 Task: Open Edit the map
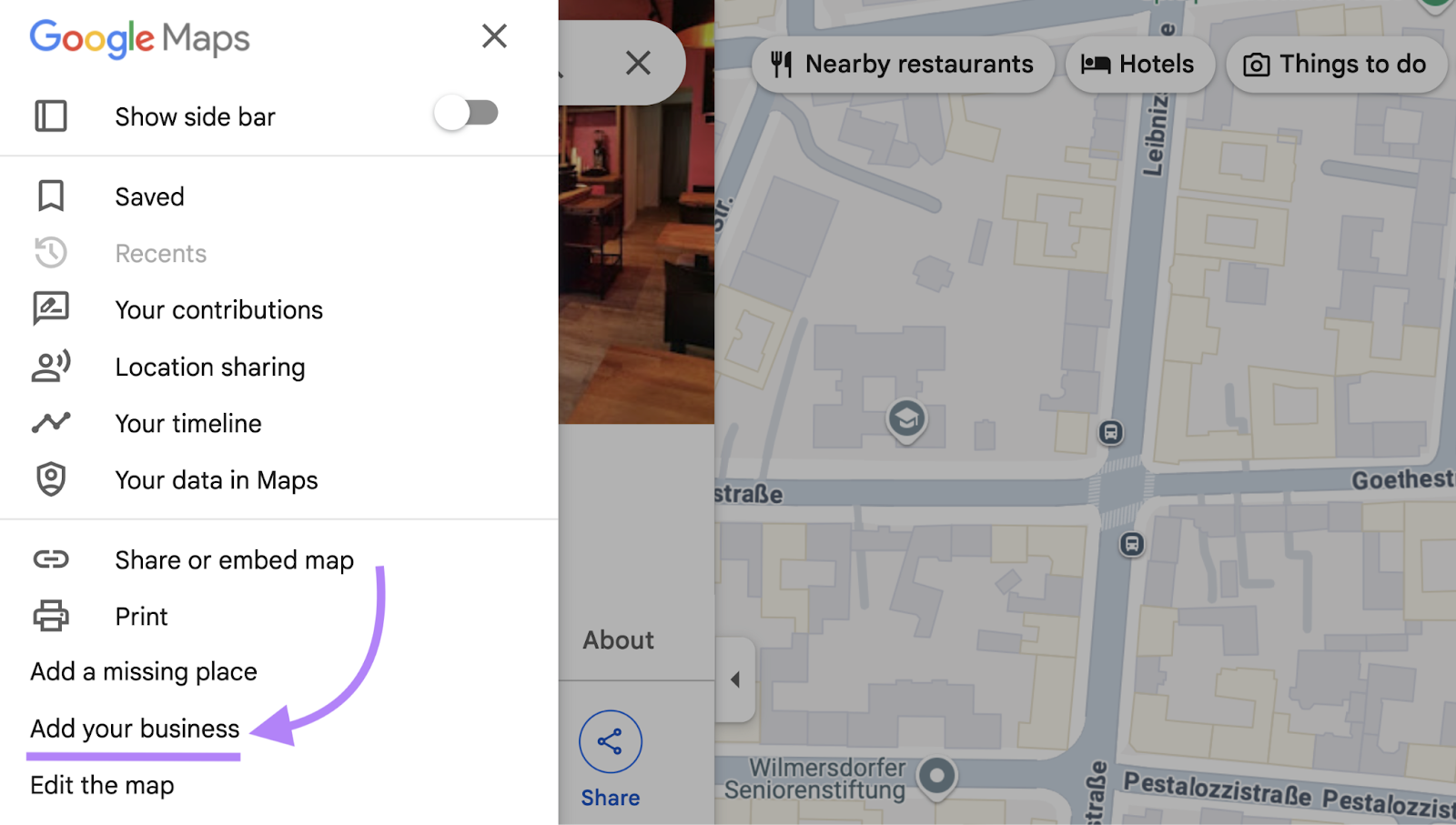click(102, 785)
